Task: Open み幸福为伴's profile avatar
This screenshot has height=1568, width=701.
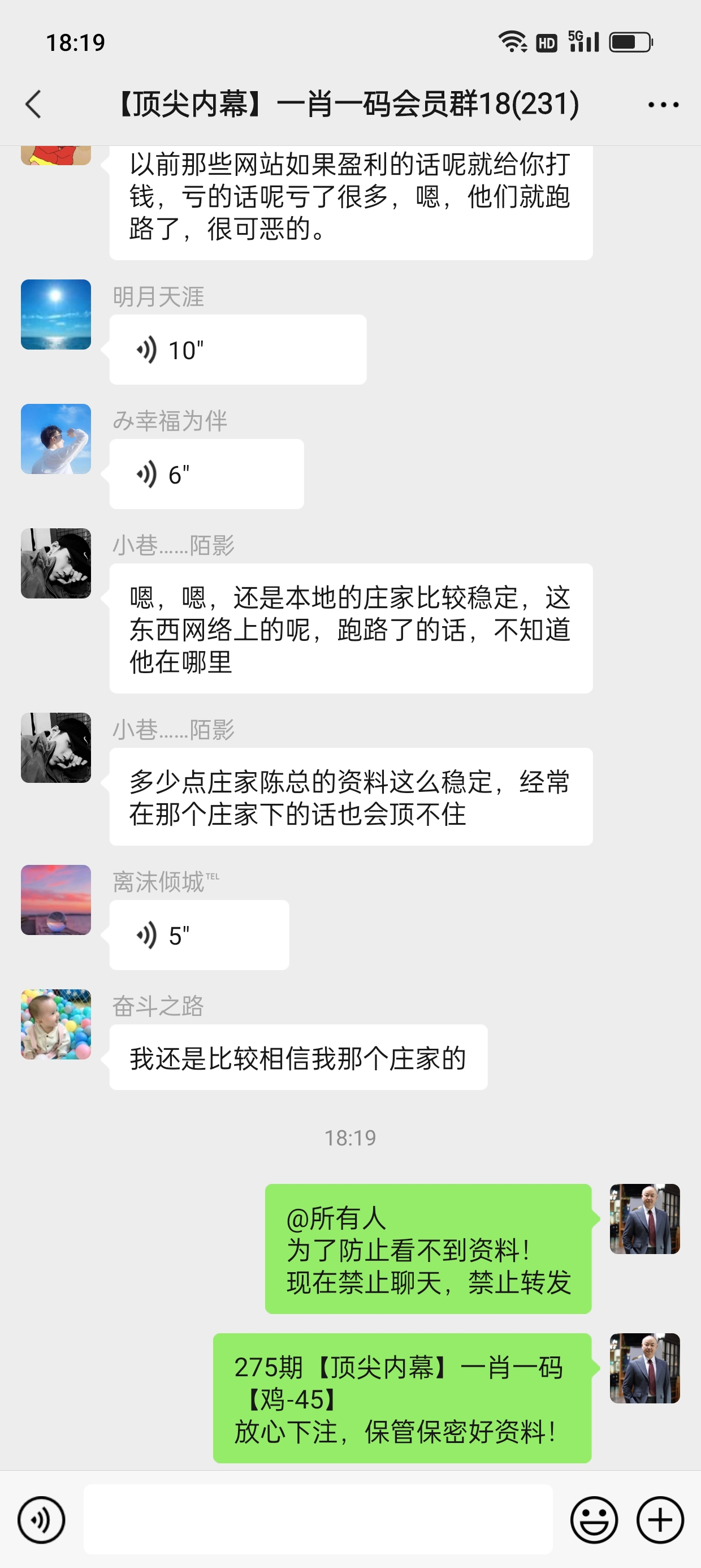Action: [x=56, y=439]
